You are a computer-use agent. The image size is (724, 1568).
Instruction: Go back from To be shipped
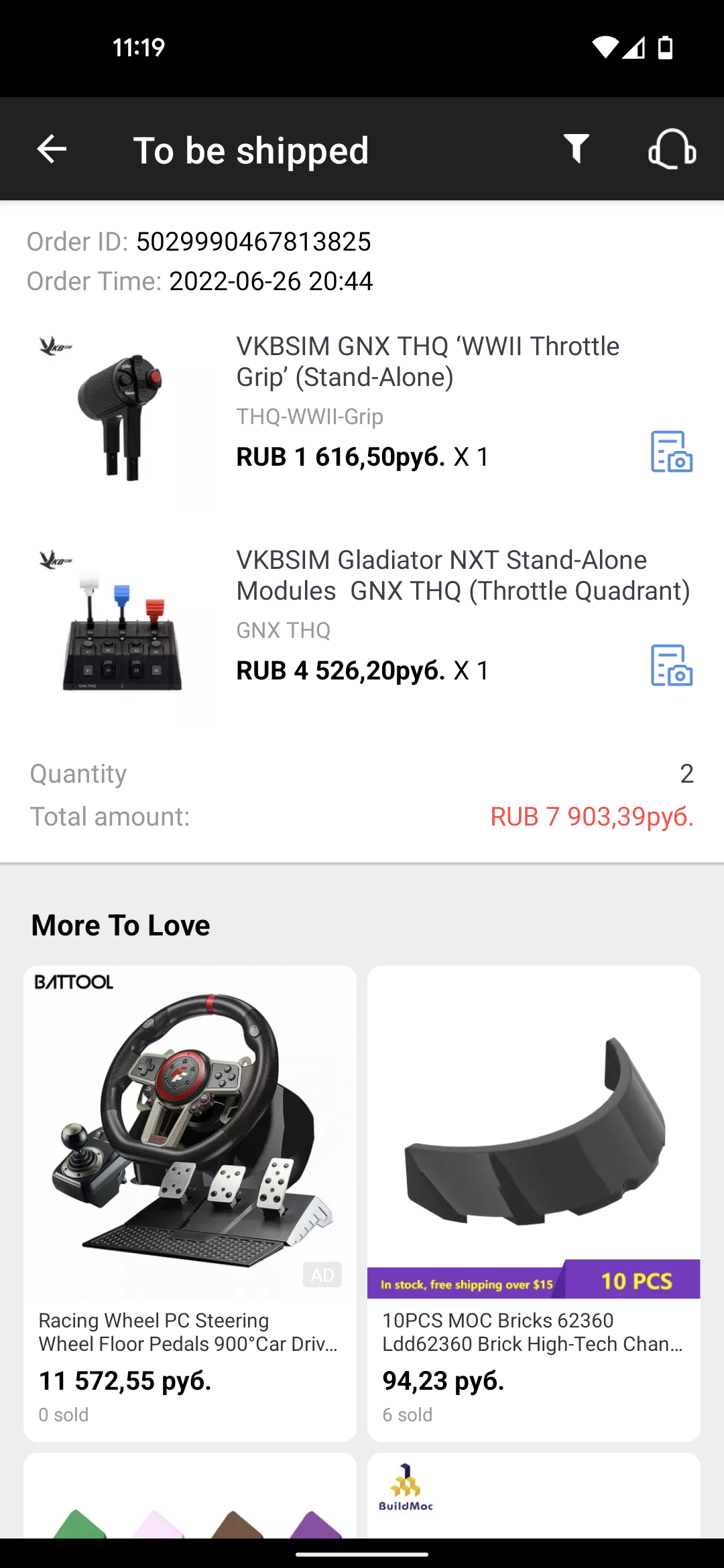[52, 149]
